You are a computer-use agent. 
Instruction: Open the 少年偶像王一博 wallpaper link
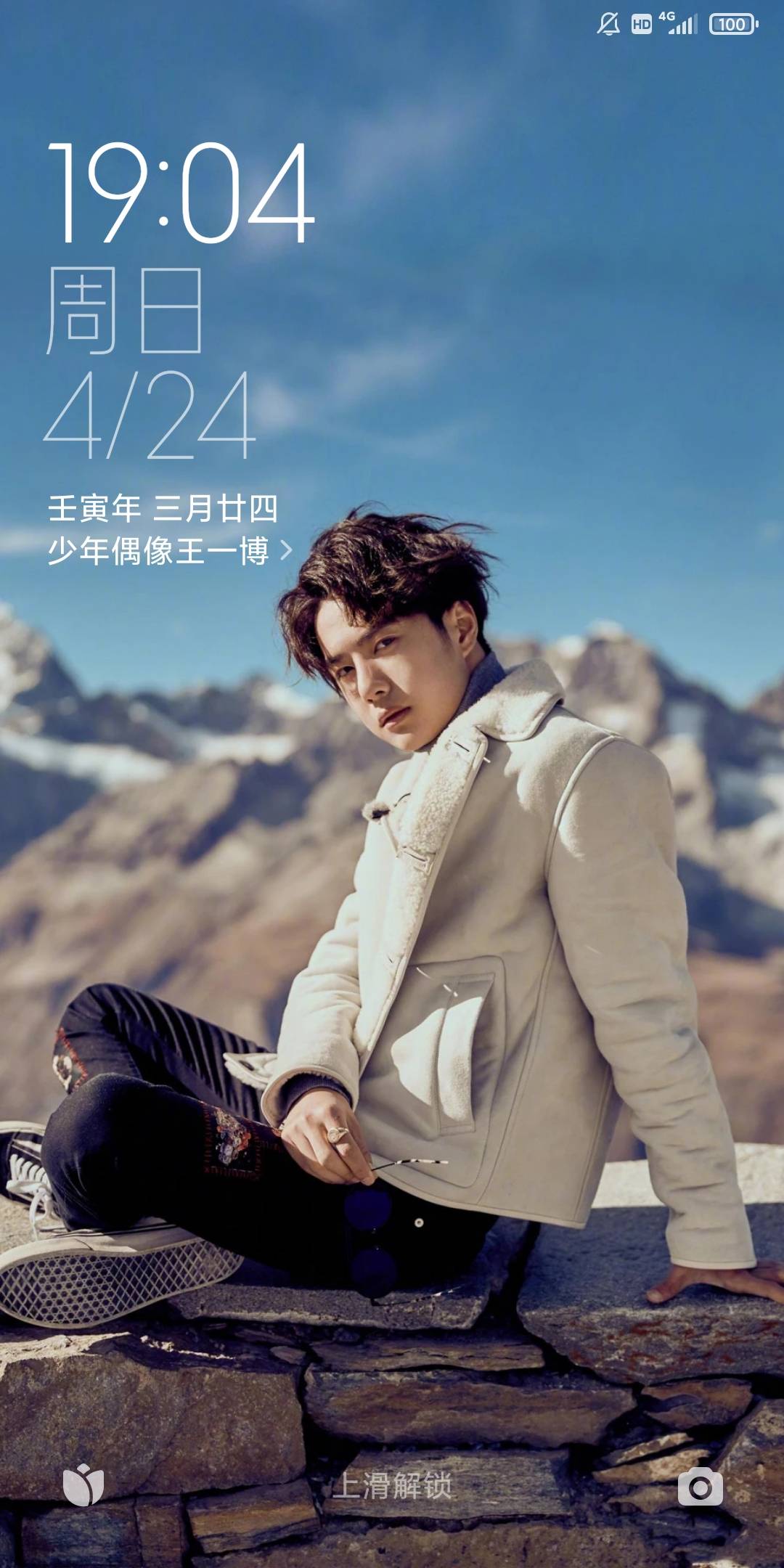[170, 551]
